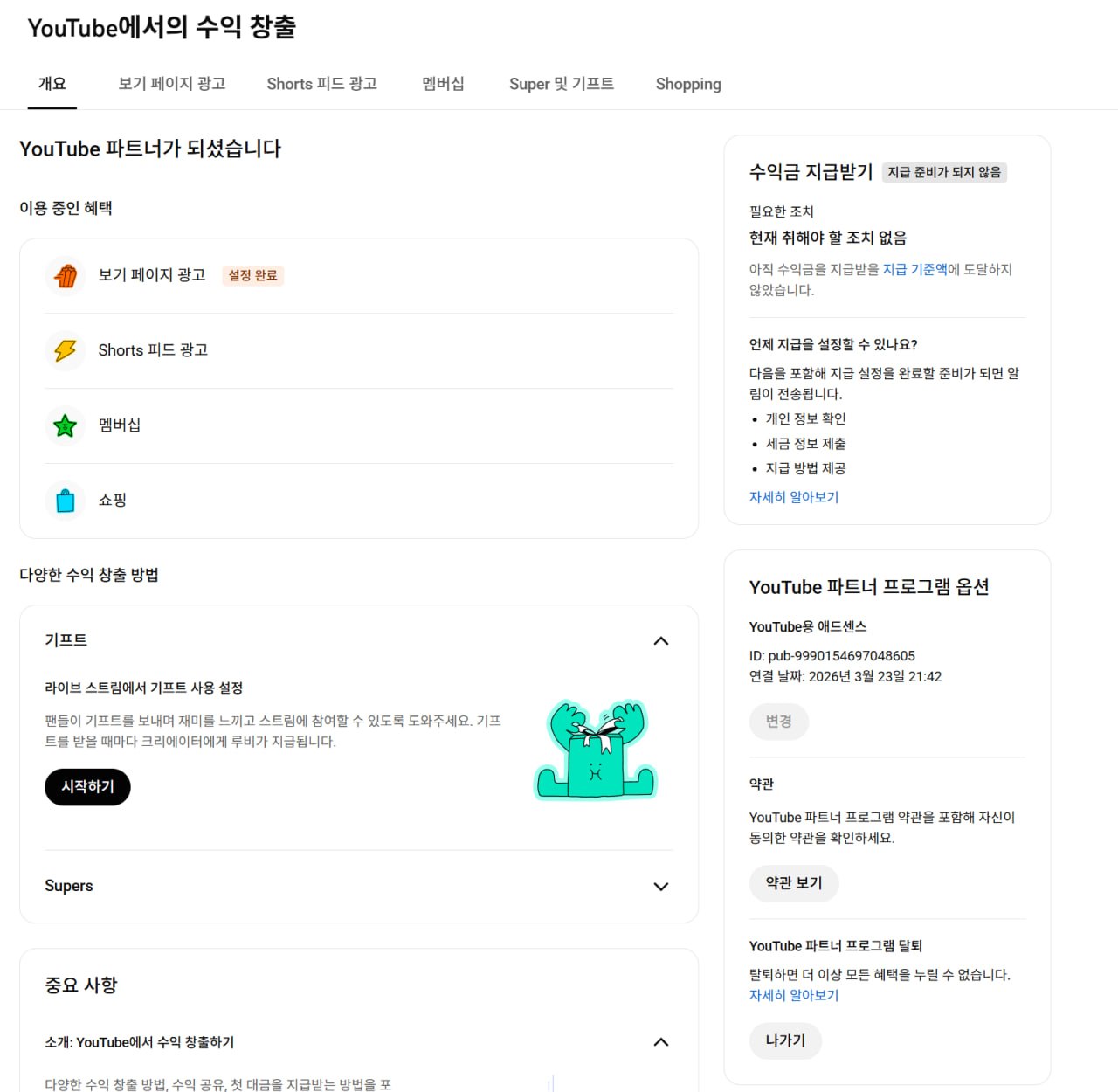1118x1092 pixels.
Task: Select the Super 및 기프트 tab
Action: [x=561, y=84]
